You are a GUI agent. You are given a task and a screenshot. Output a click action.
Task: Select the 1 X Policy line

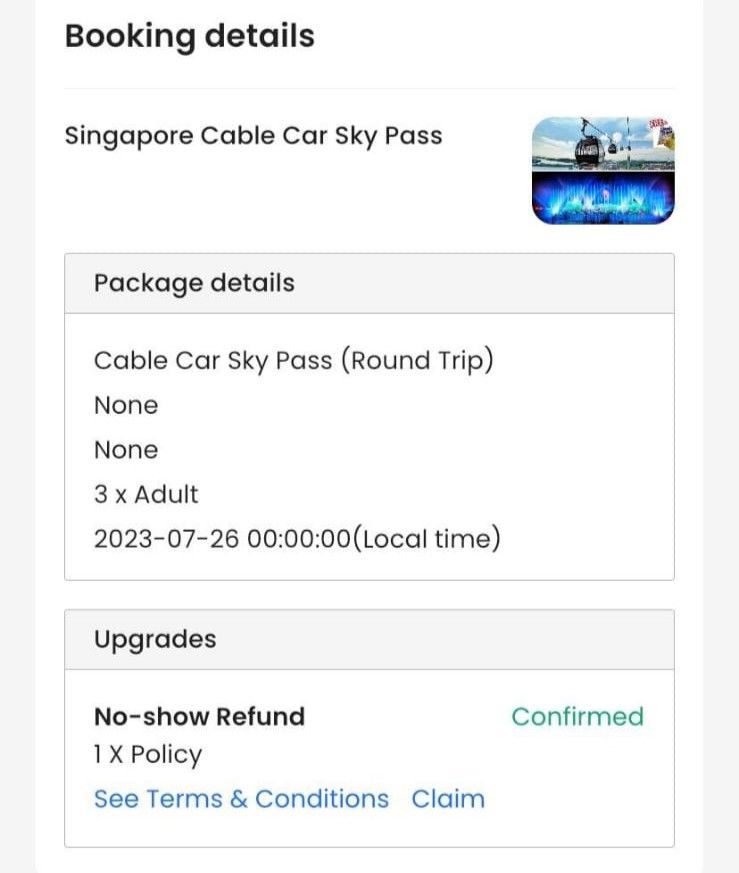[x=148, y=754]
